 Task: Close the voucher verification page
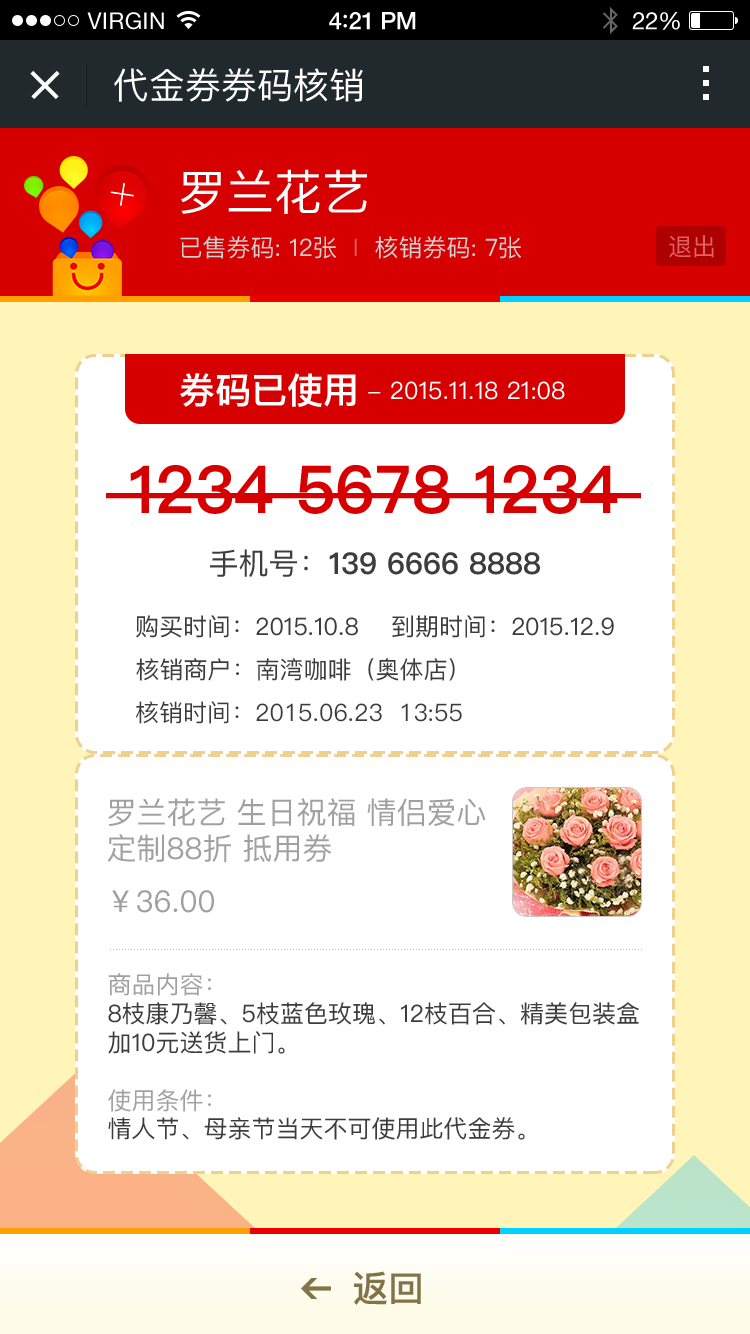(x=45, y=85)
